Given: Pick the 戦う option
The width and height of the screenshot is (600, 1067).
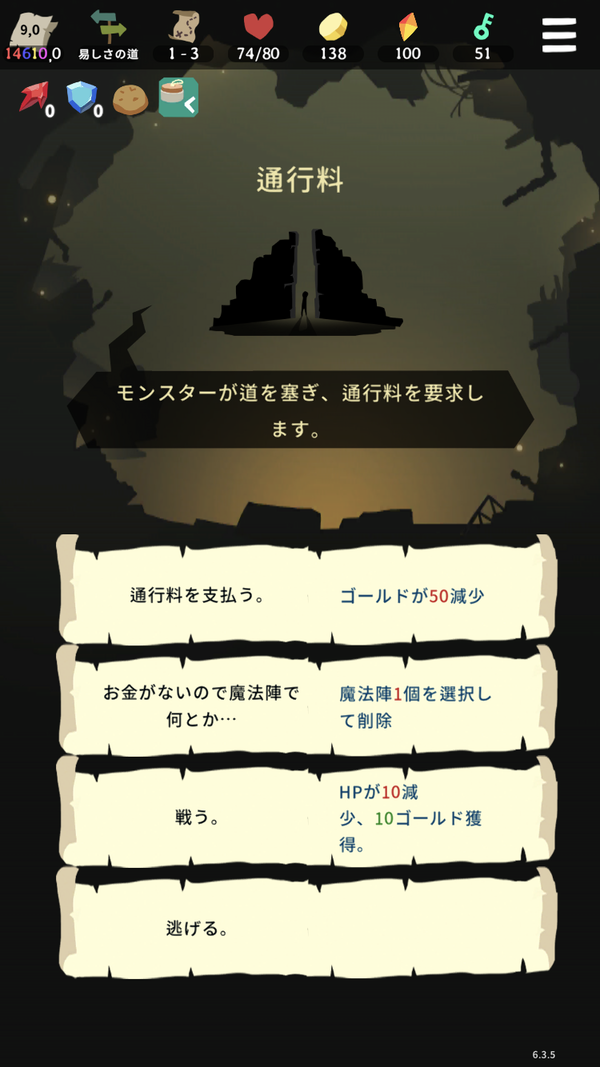Looking at the screenshot, I should 306,812.
